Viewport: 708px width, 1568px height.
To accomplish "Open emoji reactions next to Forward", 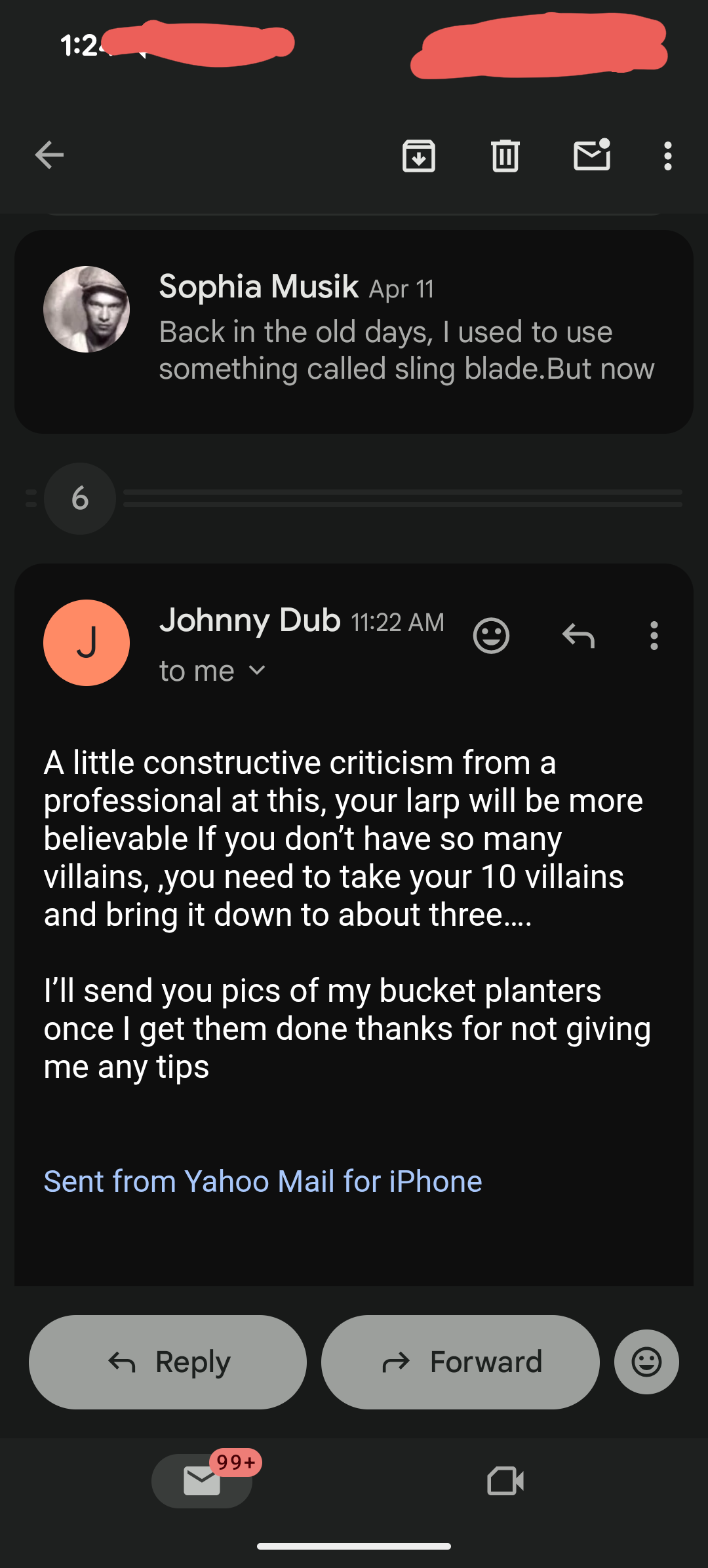I will 646,1362.
